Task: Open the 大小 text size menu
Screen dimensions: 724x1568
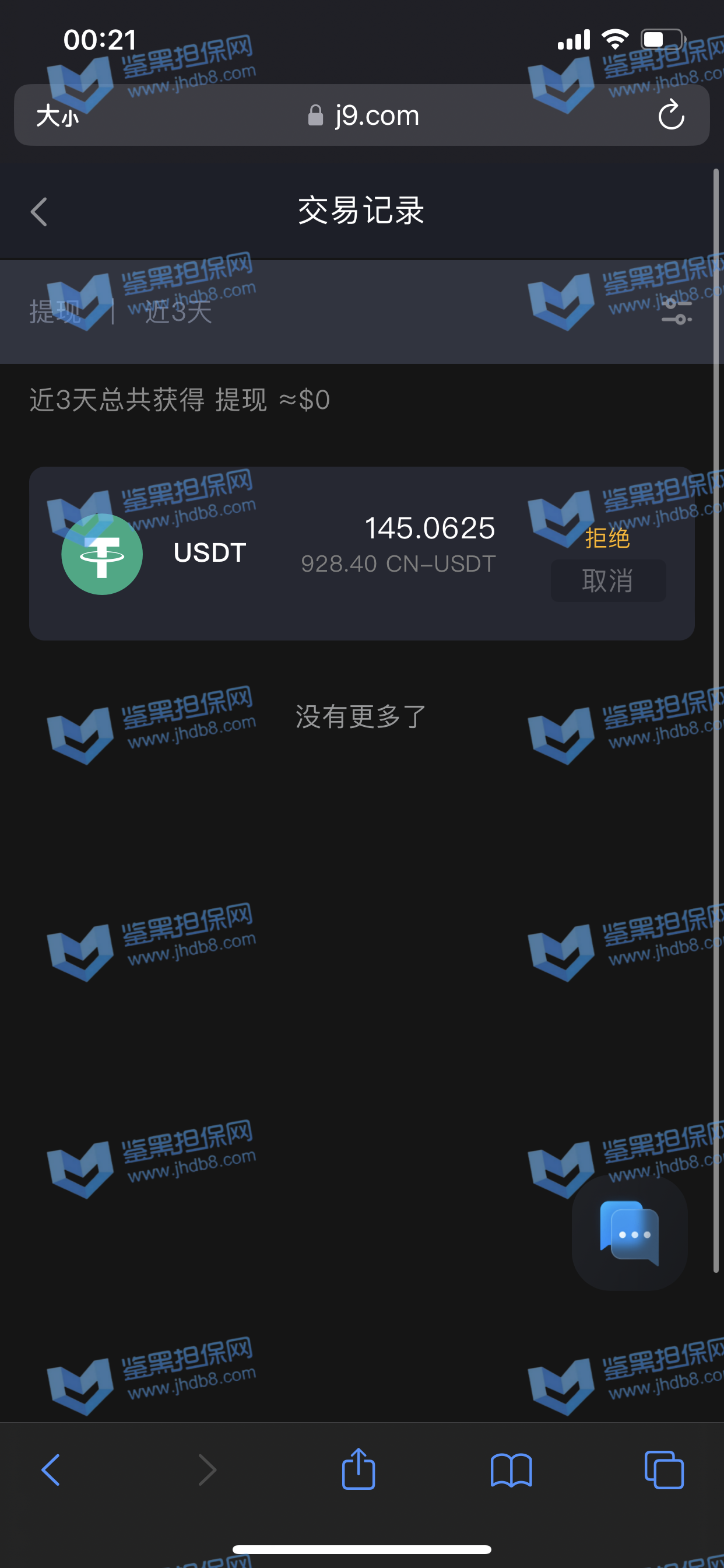Action: pos(58,116)
